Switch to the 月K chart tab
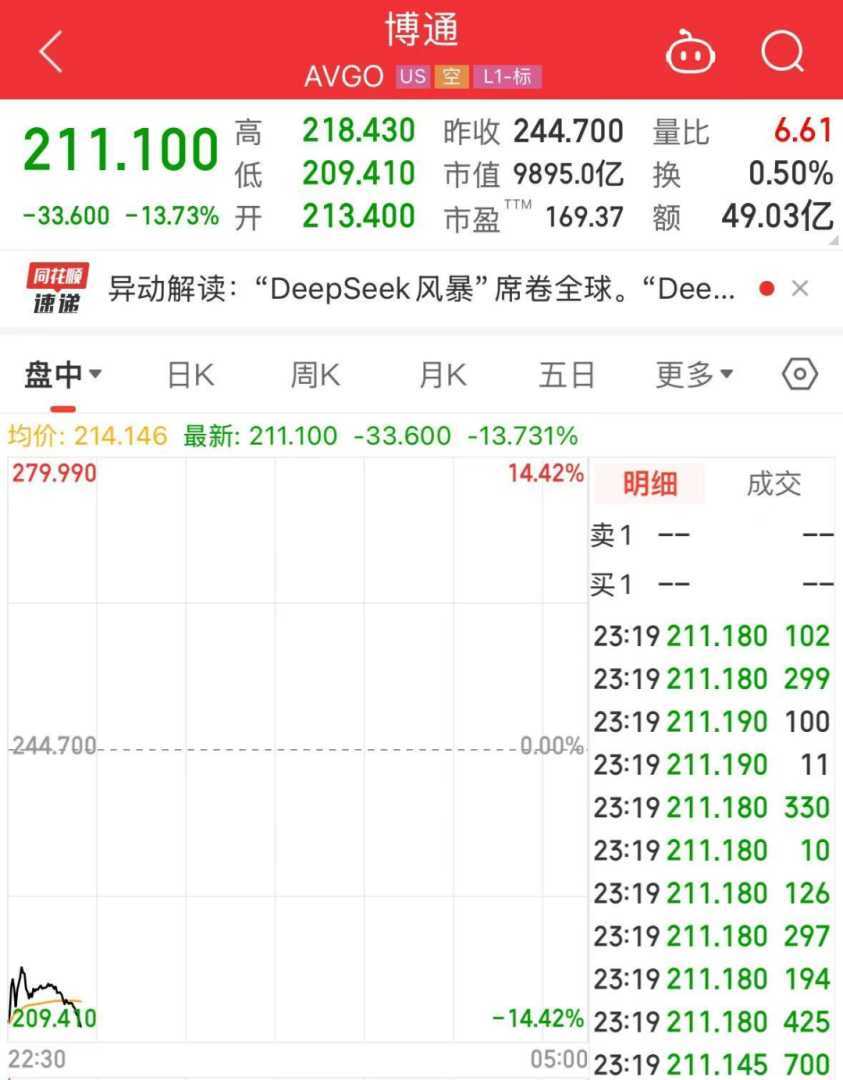Image resolution: width=843 pixels, height=1080 pixels. (x=442, y=375)
